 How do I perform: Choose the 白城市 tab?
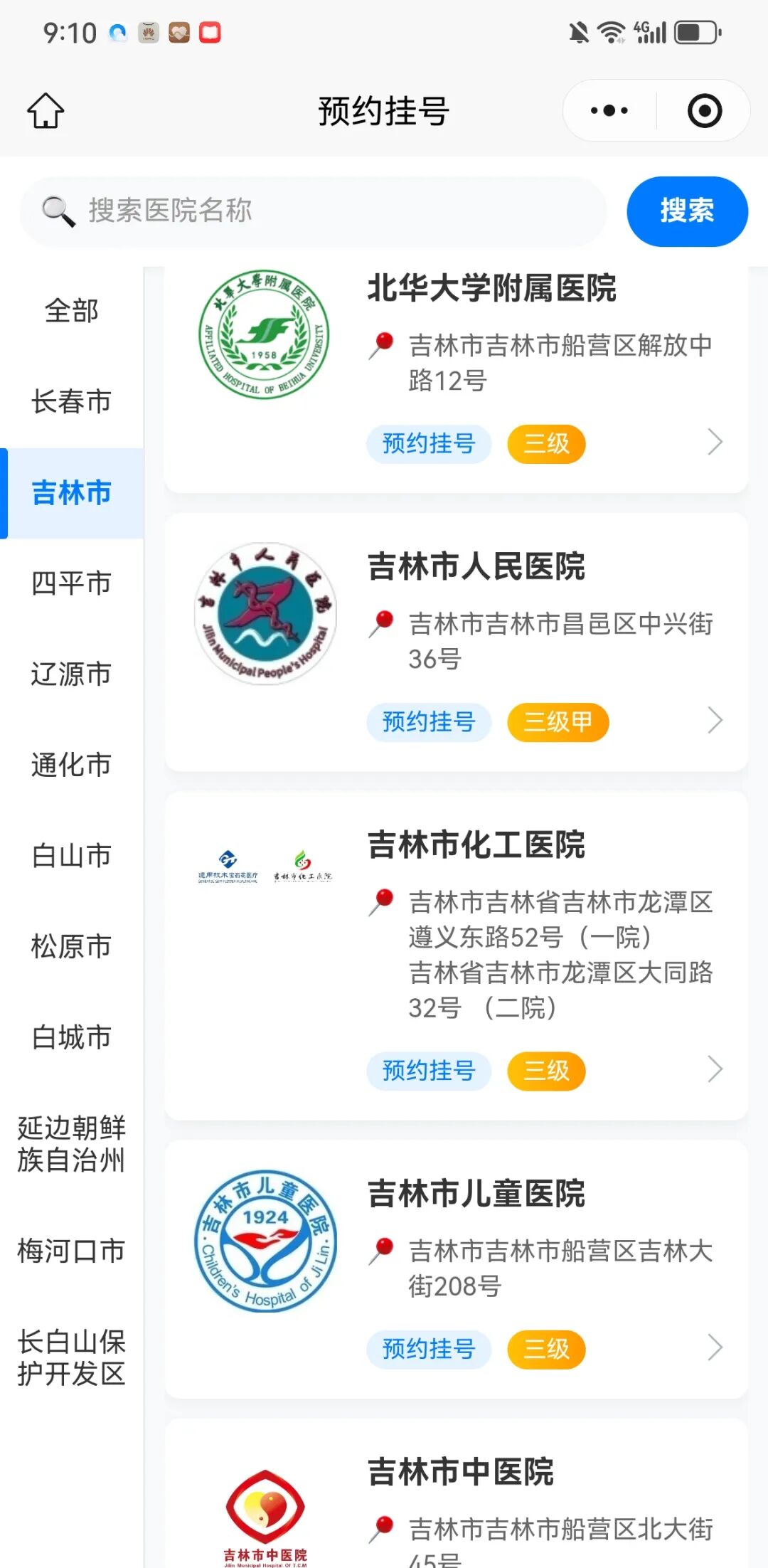[71, 1037]
